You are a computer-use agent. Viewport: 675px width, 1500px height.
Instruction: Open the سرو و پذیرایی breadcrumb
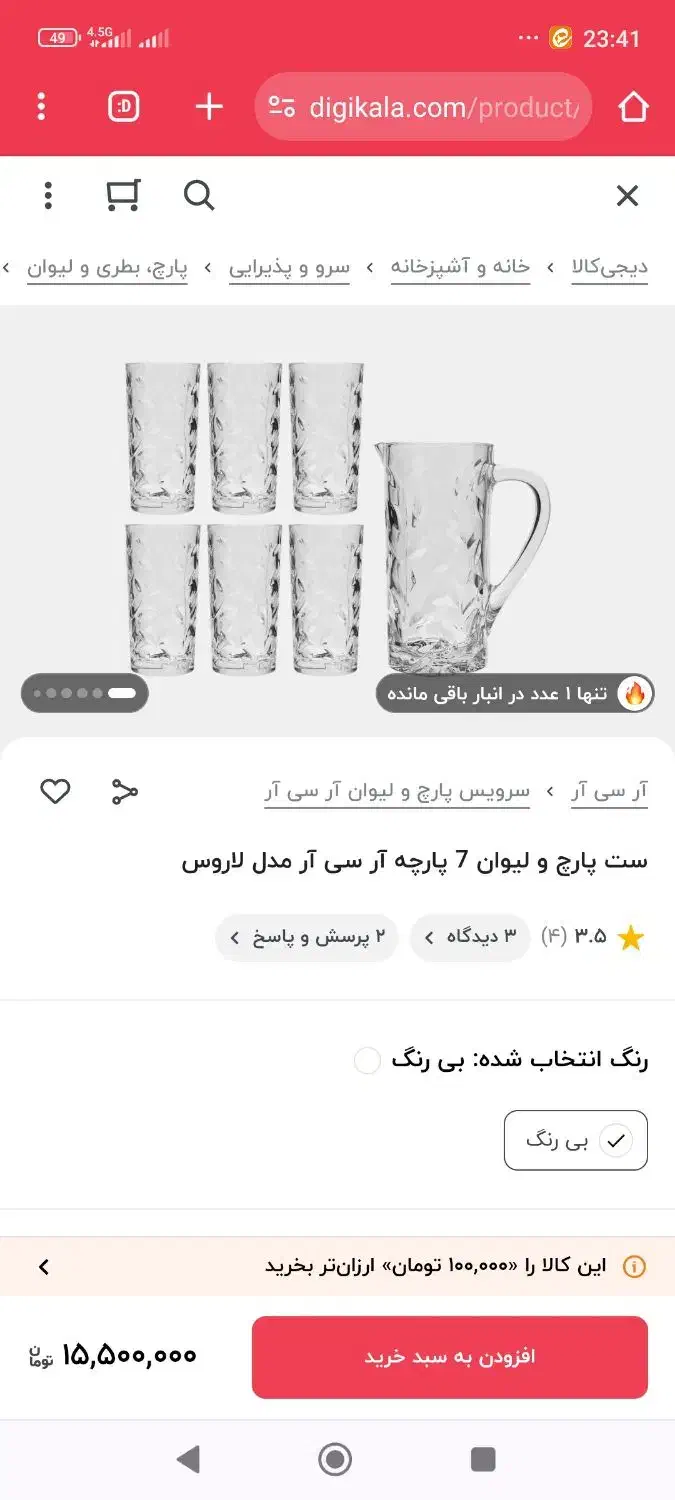click(289, 268)
